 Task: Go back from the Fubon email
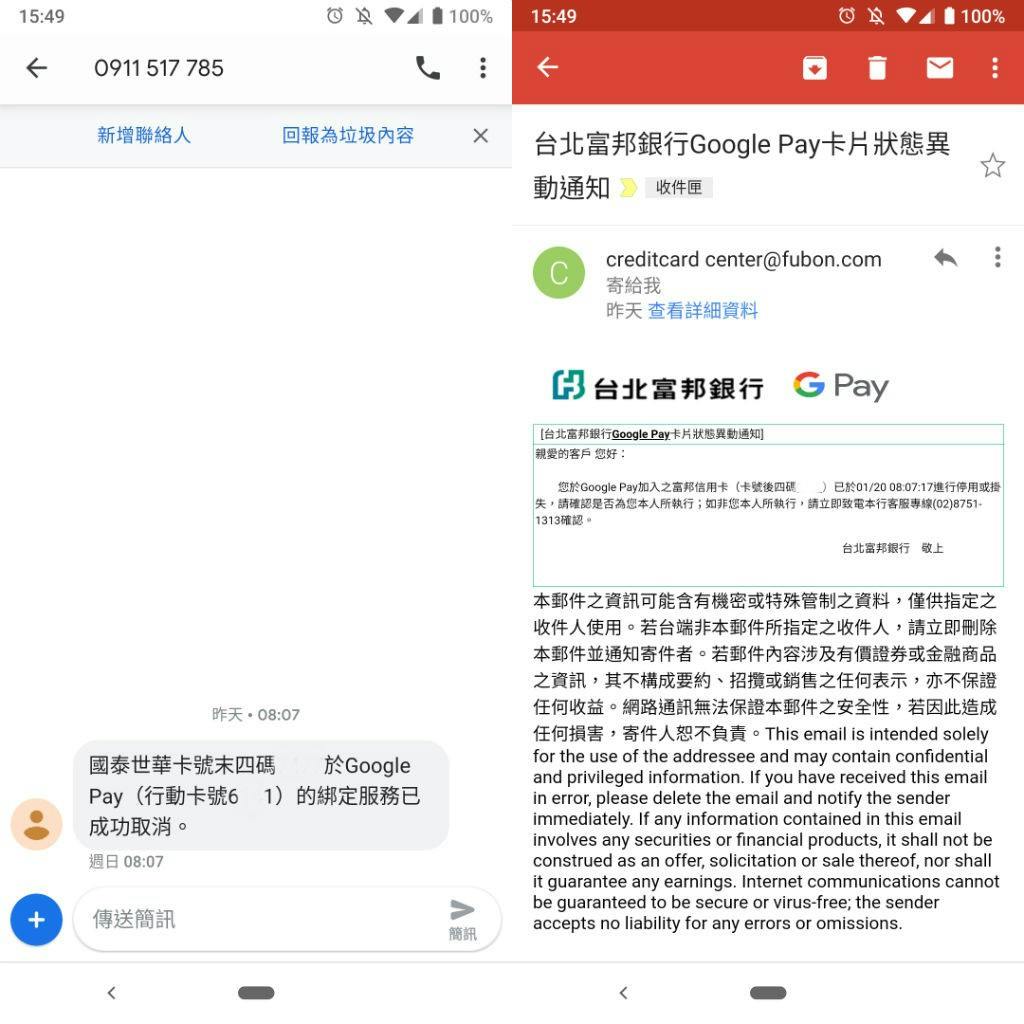pyautogui.click(x=547, y=68)
